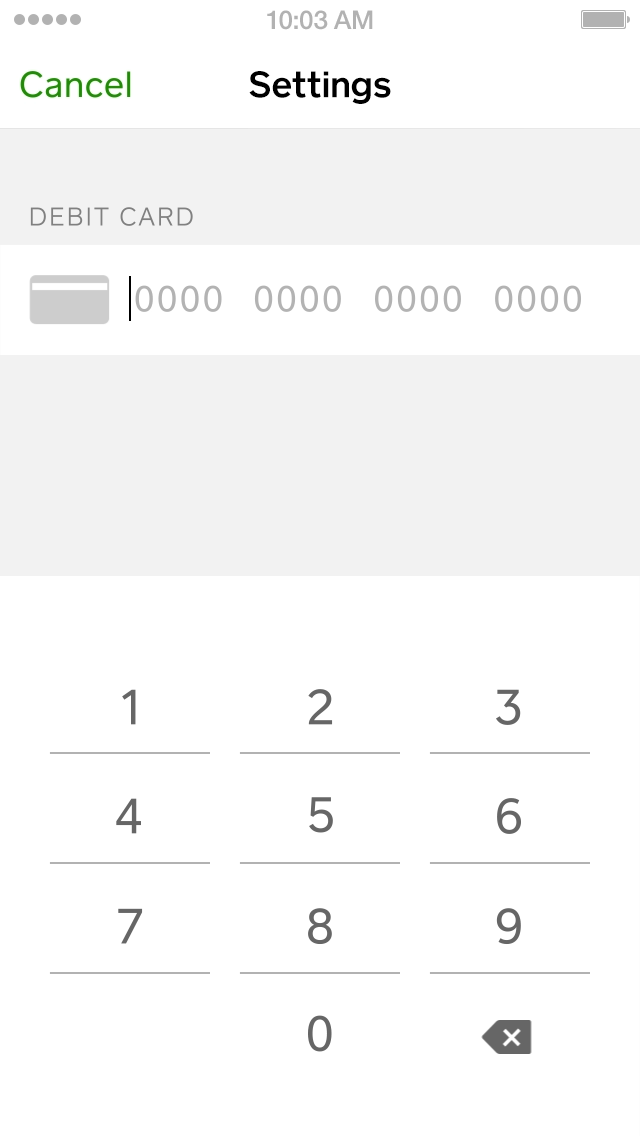Type 2 using the number pad
The height and width of the screenshot is (1136, 640).
320,707
